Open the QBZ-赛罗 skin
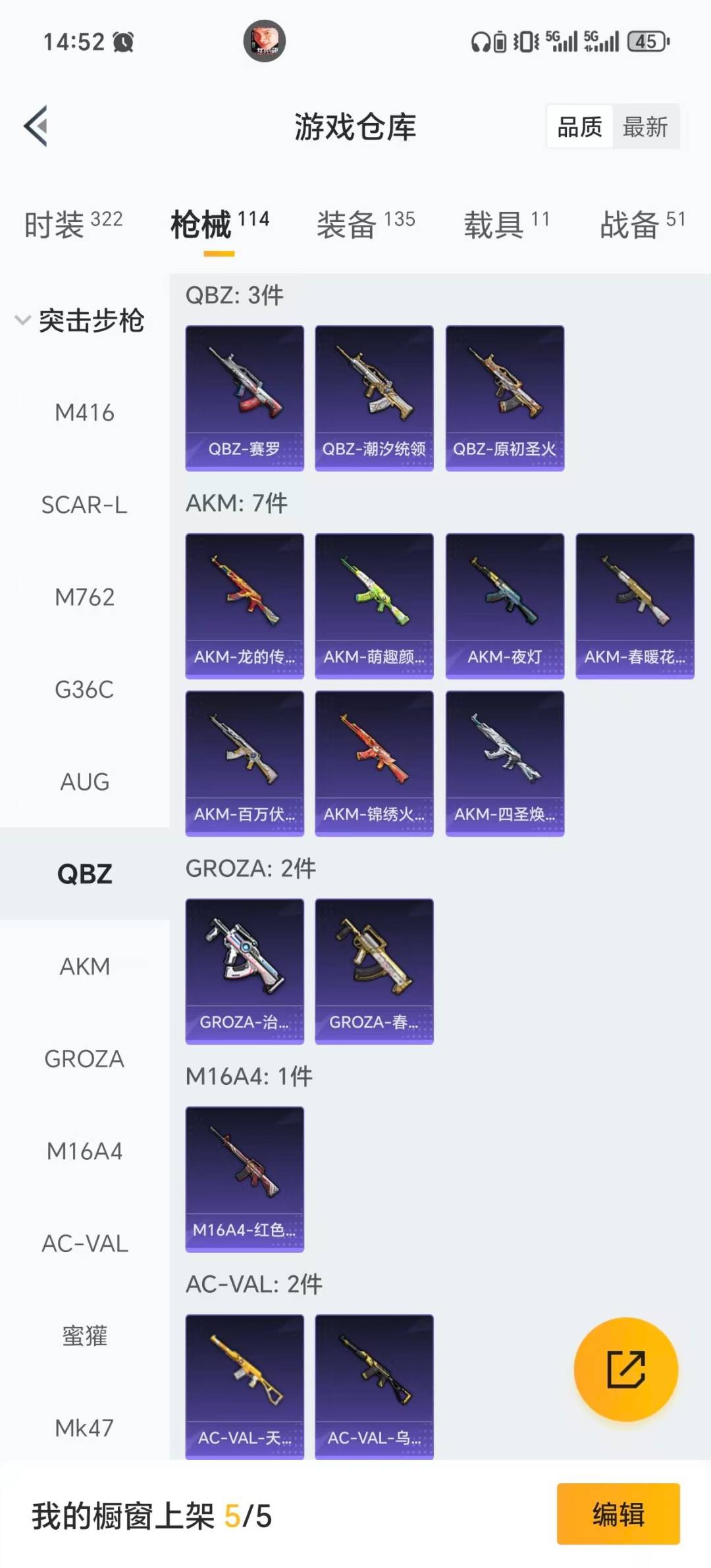The height and width of the screenshot is (1568, 711). click(244, 398)
